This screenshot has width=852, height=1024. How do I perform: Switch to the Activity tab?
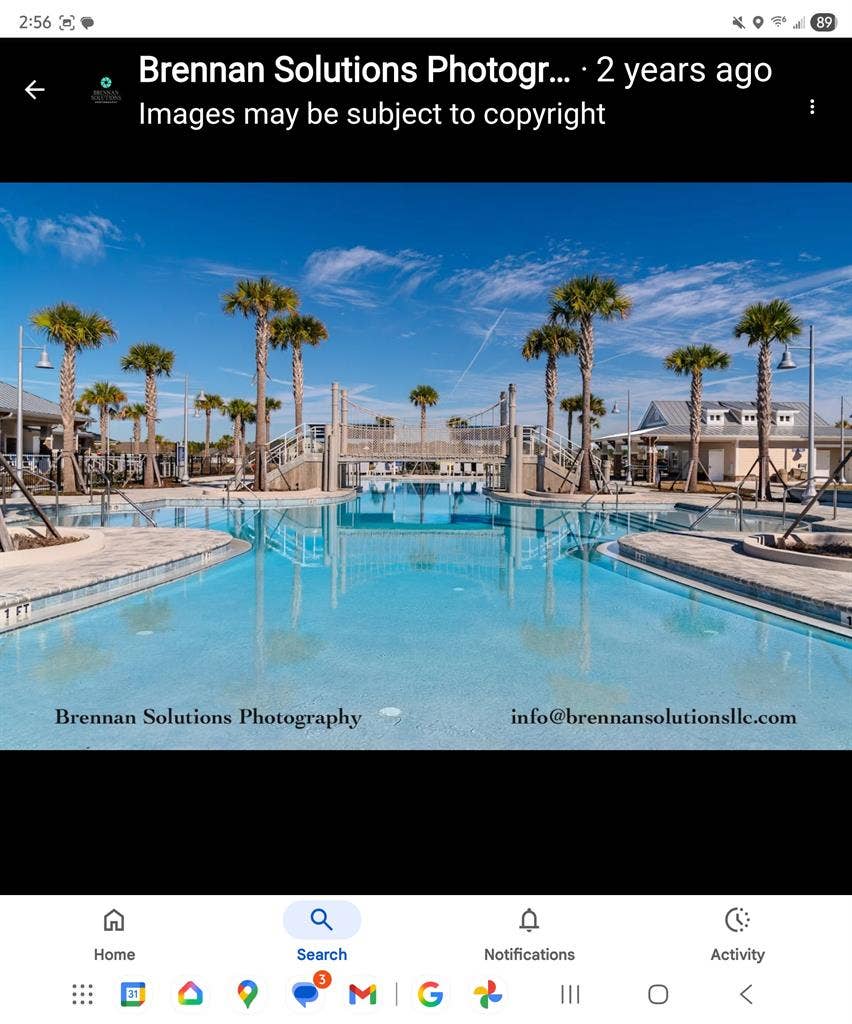(737, 934)
